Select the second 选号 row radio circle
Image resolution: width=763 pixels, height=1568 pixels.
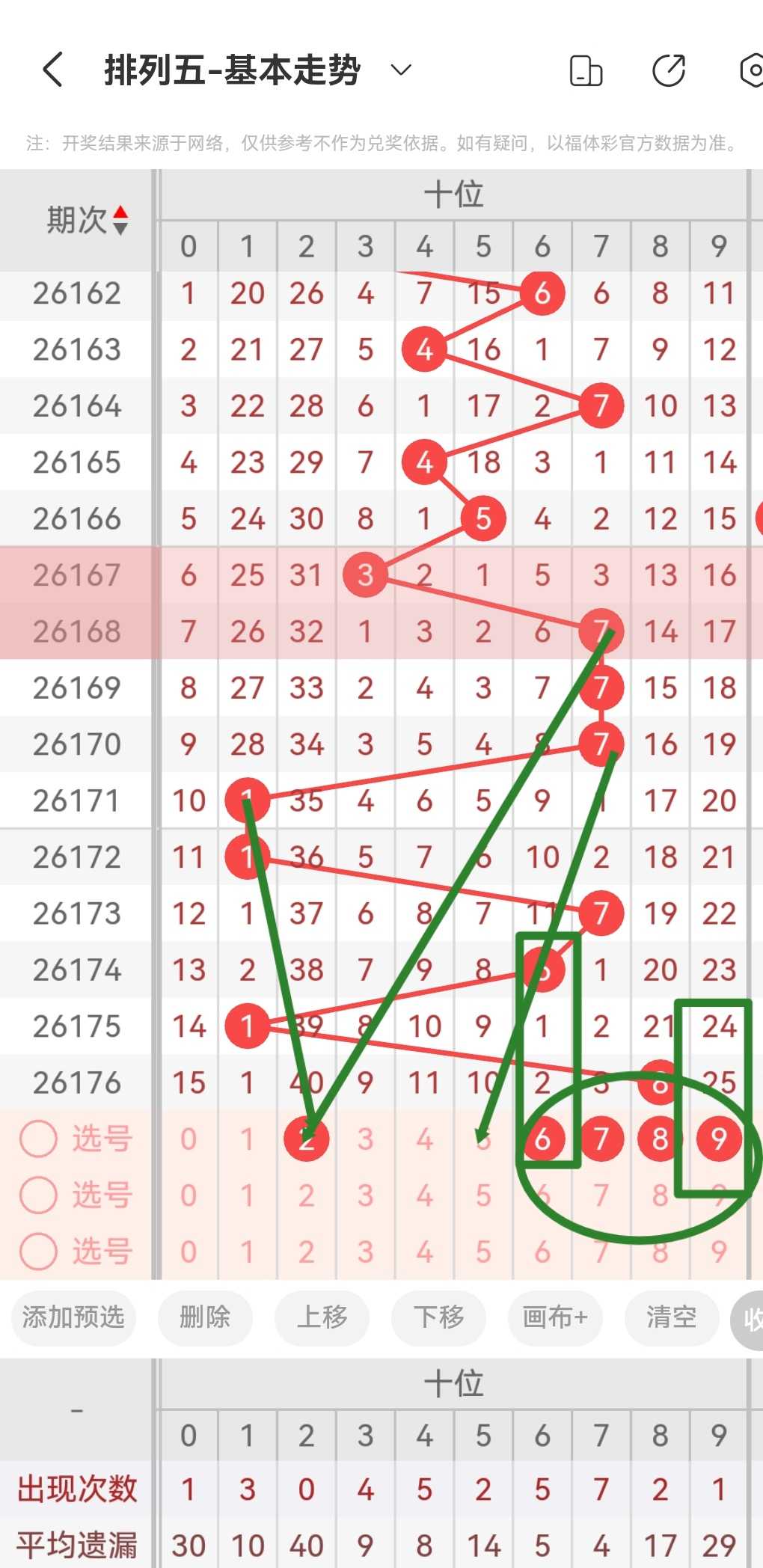point(38,1195)
